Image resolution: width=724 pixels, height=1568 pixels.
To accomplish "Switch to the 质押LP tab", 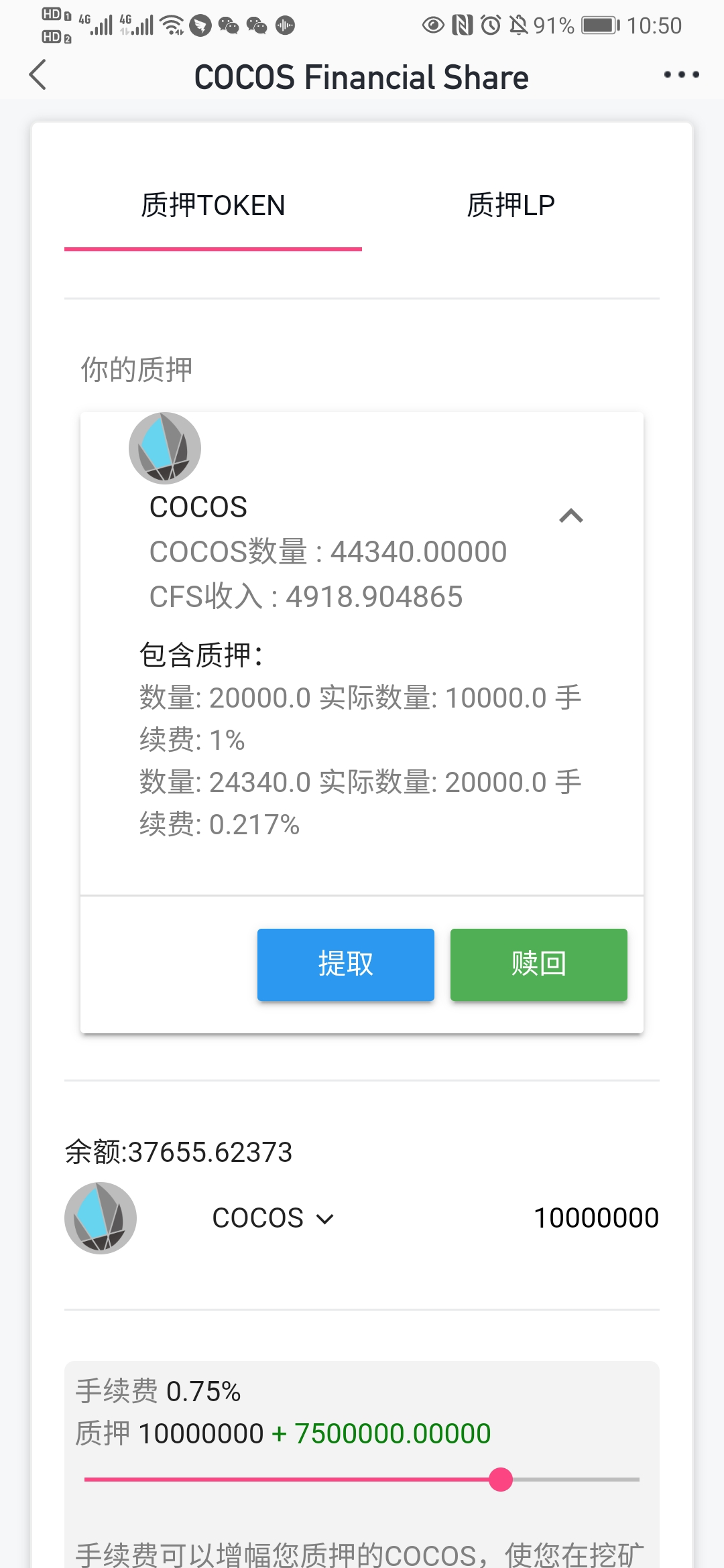I will [511, 205].
